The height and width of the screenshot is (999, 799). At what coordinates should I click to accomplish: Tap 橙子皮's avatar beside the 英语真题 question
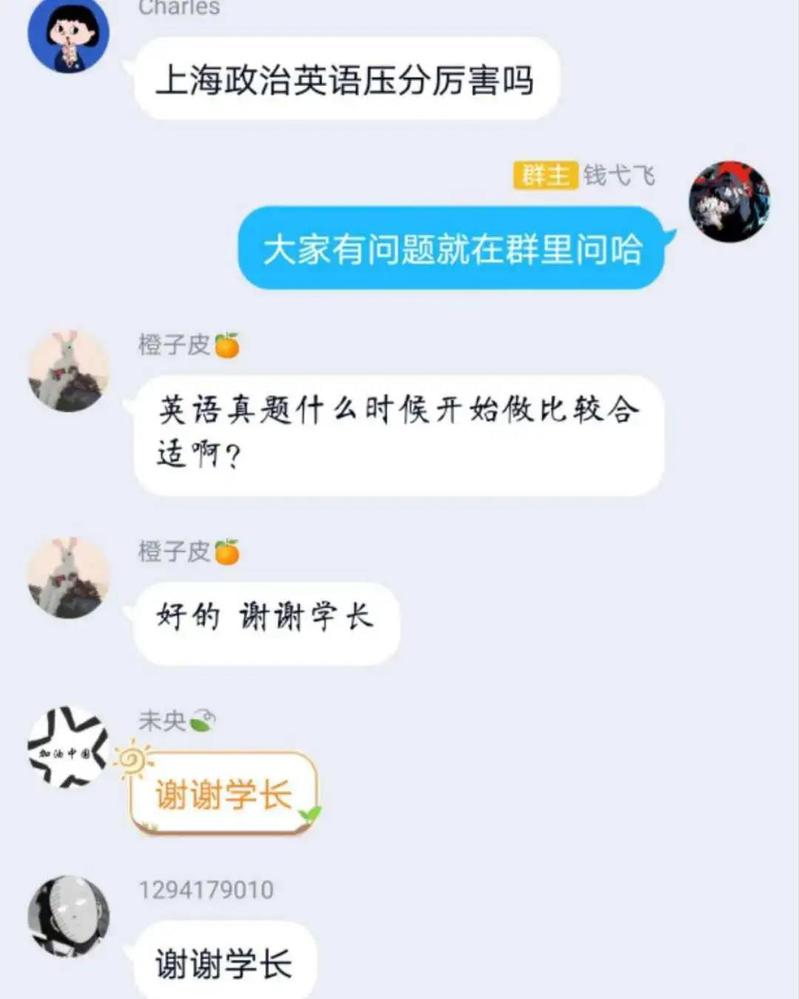(68, 371)
